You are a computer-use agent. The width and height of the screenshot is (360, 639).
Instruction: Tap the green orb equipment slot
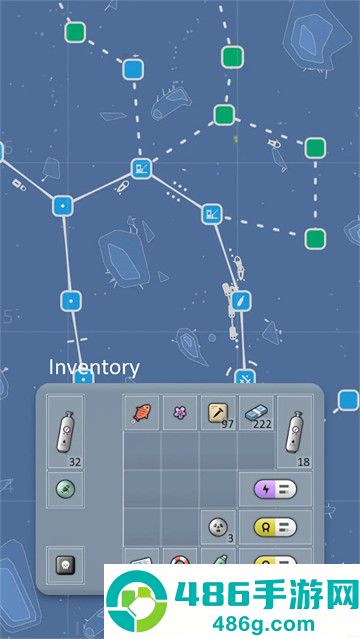click(65, 489)
